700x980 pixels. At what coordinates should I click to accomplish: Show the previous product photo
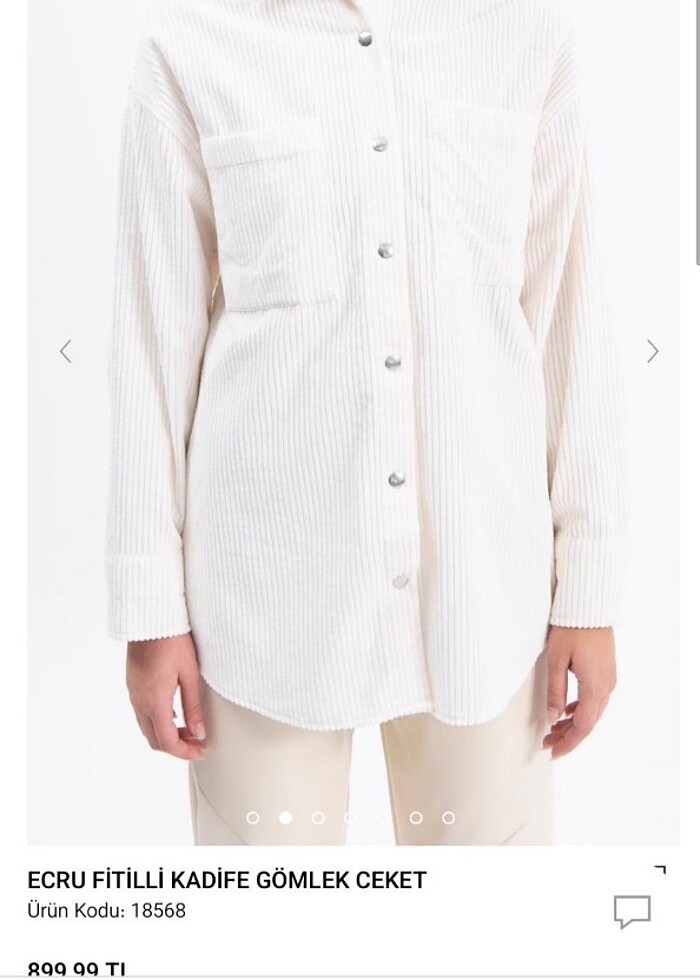pyautogui.click(x=66, y=351)
